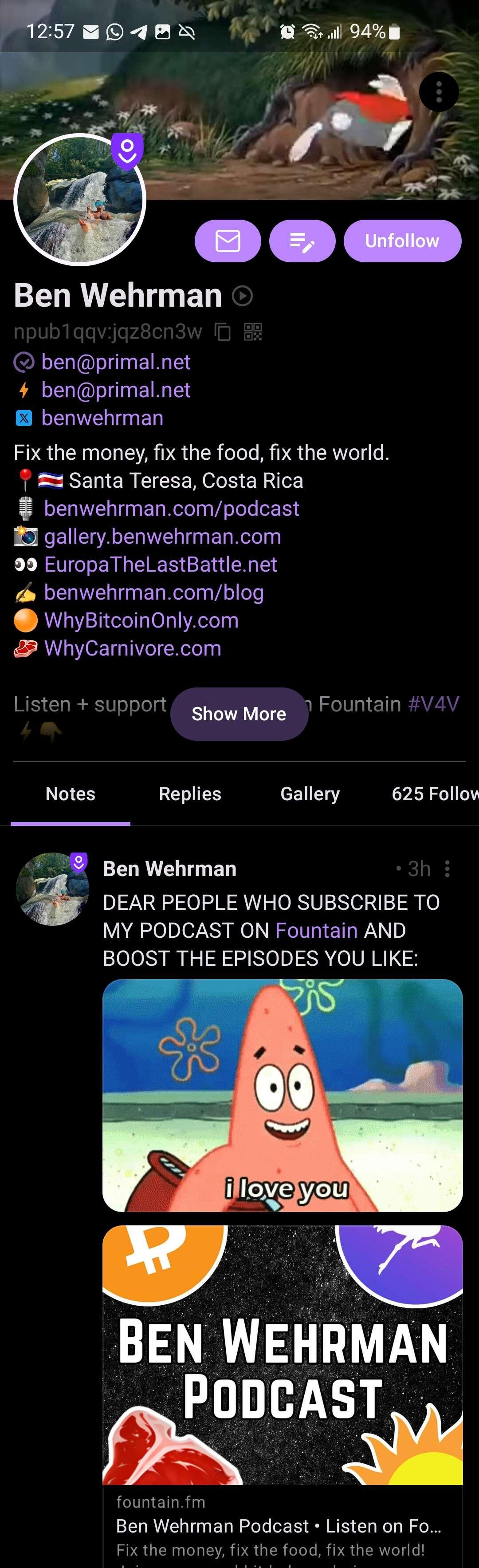This screenshot has width=479, height=1568.
Task: Open WhyBitcoinOnly.com link
Action: (x=141, y=620)
